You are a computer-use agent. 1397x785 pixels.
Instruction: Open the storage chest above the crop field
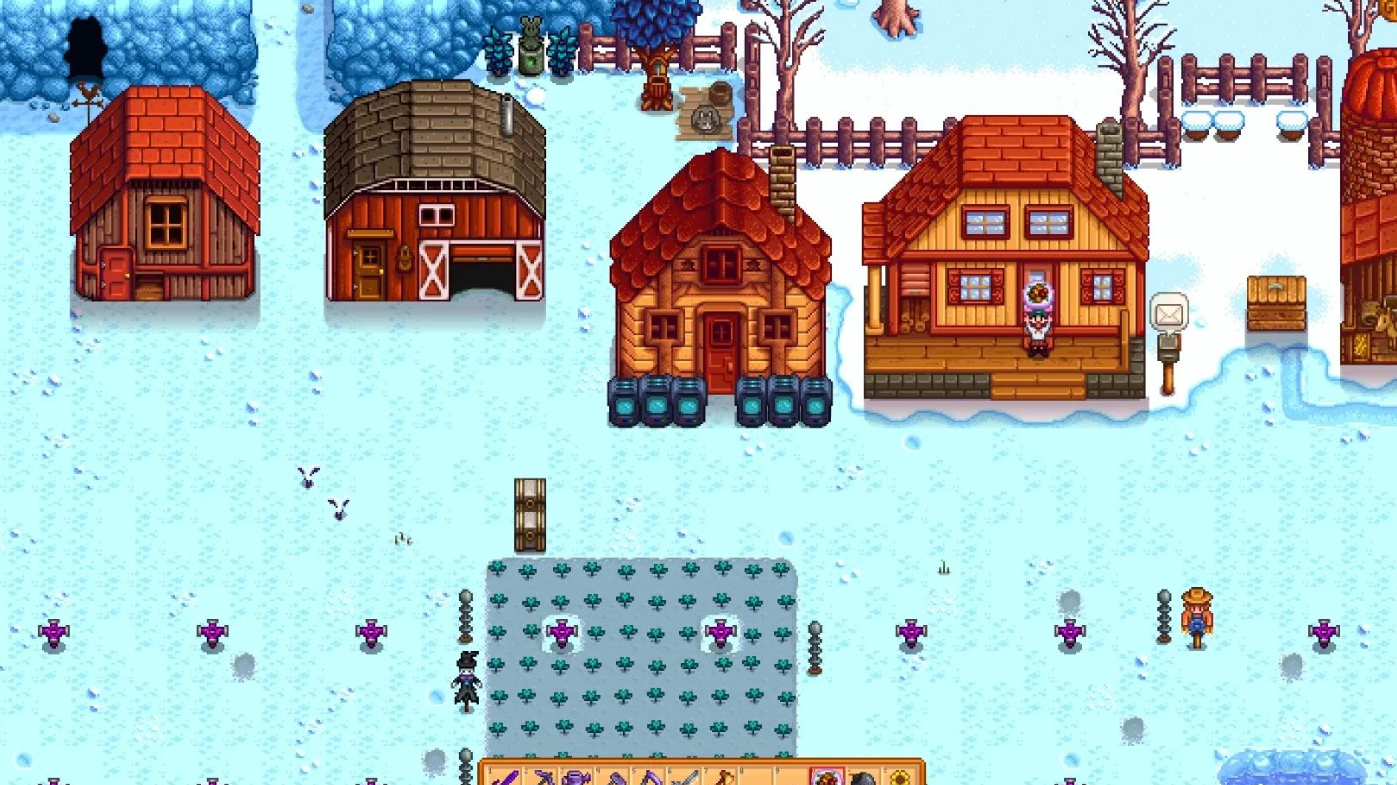(530, 515)
